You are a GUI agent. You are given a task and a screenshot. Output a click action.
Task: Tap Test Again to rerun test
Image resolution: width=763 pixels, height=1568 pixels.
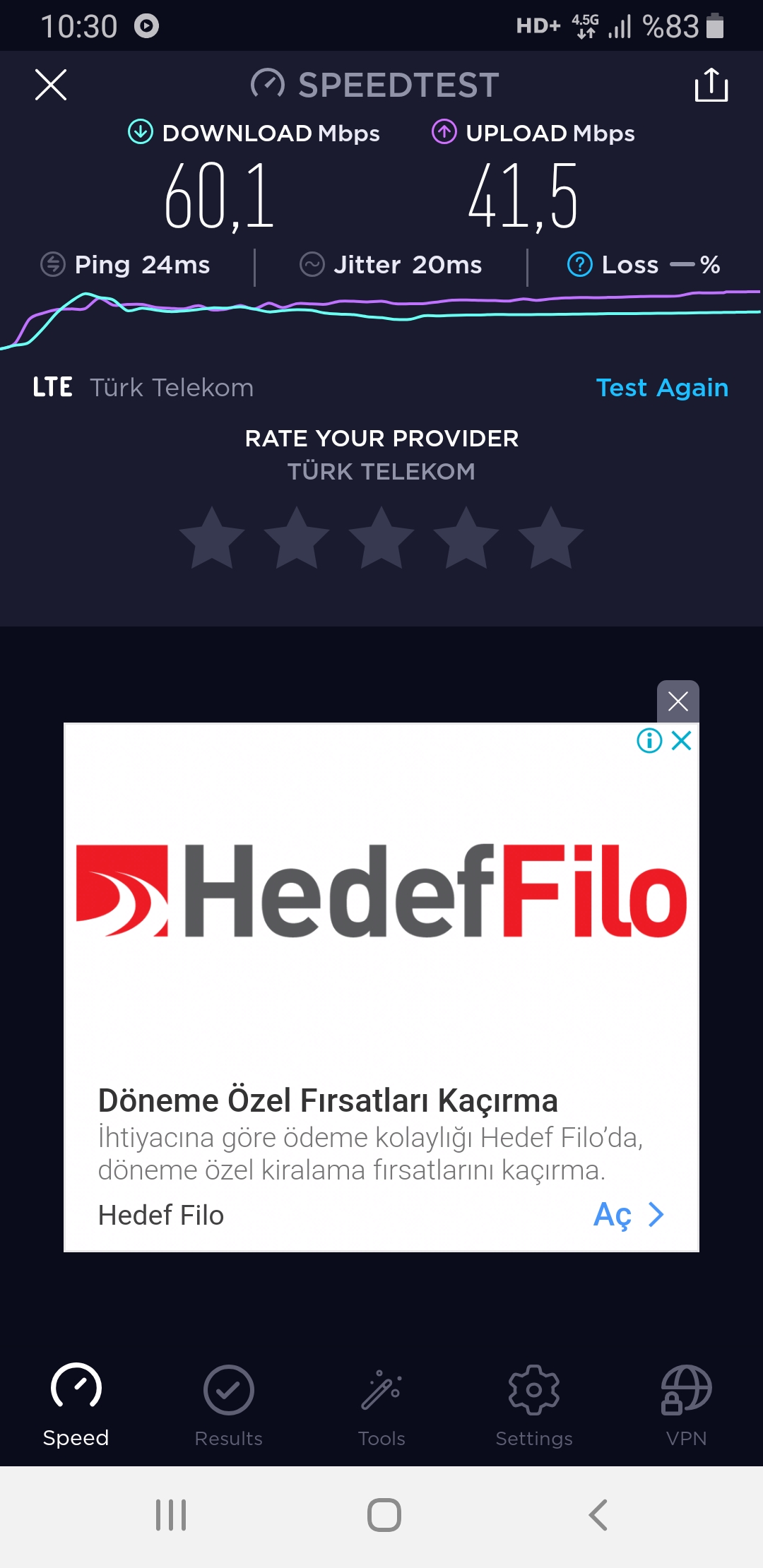(662, 388)
